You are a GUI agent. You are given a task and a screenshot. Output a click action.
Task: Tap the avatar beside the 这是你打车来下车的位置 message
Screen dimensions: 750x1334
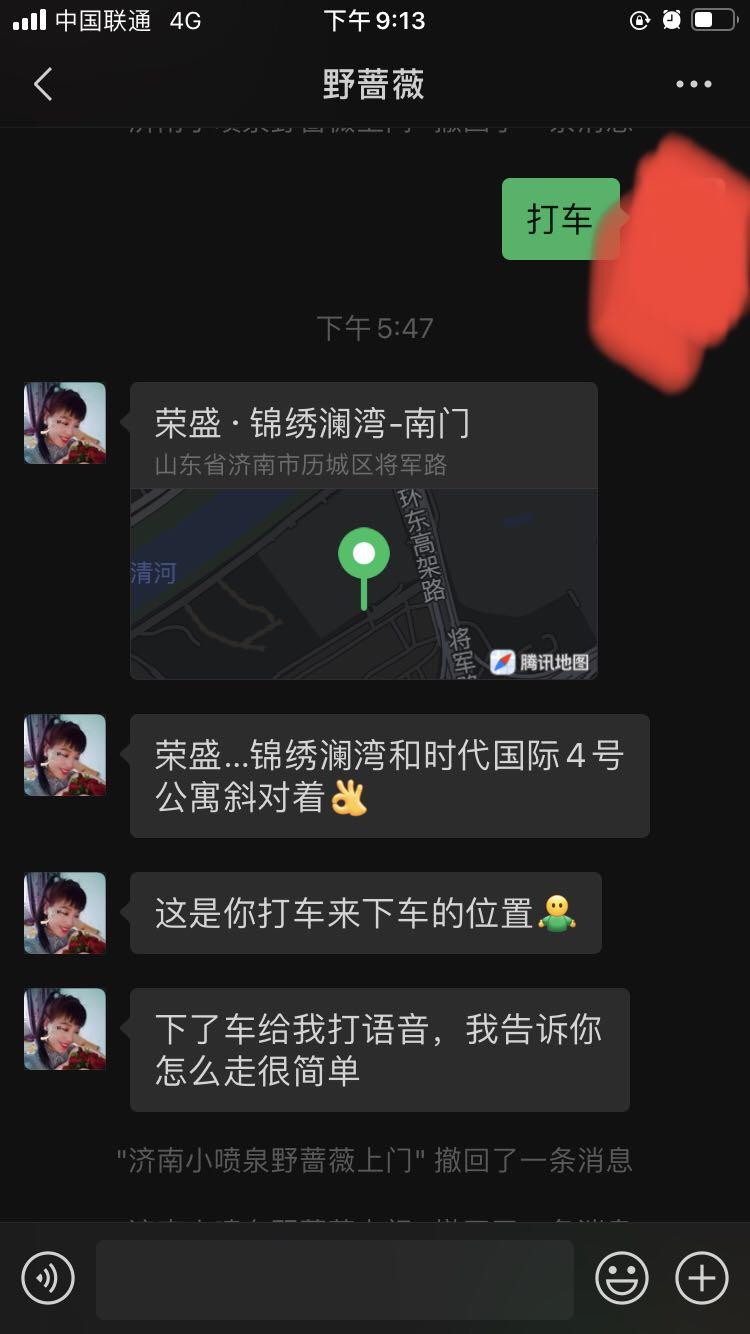click(65, 913)
